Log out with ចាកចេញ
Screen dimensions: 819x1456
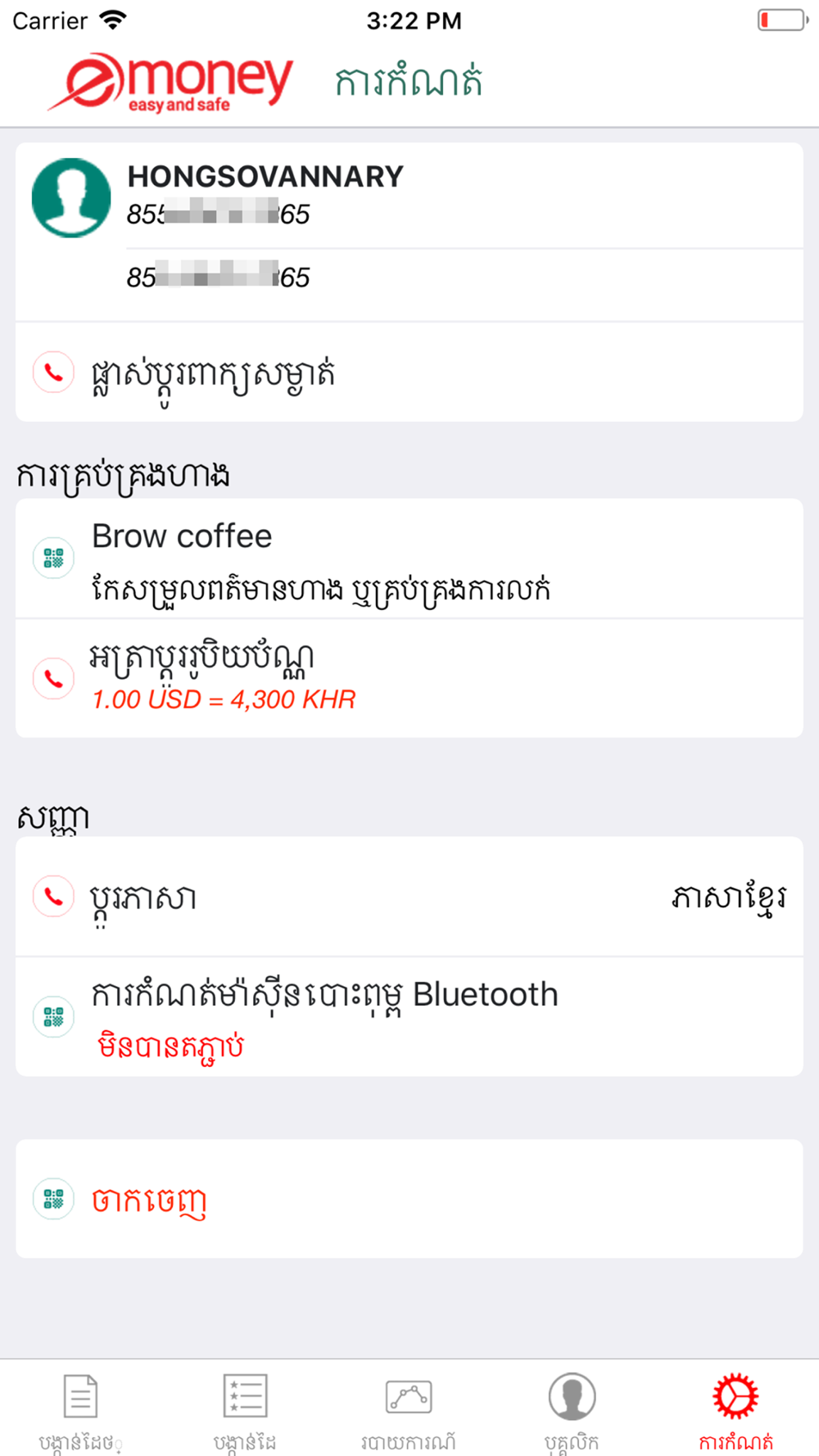[x=409, y=1199]
